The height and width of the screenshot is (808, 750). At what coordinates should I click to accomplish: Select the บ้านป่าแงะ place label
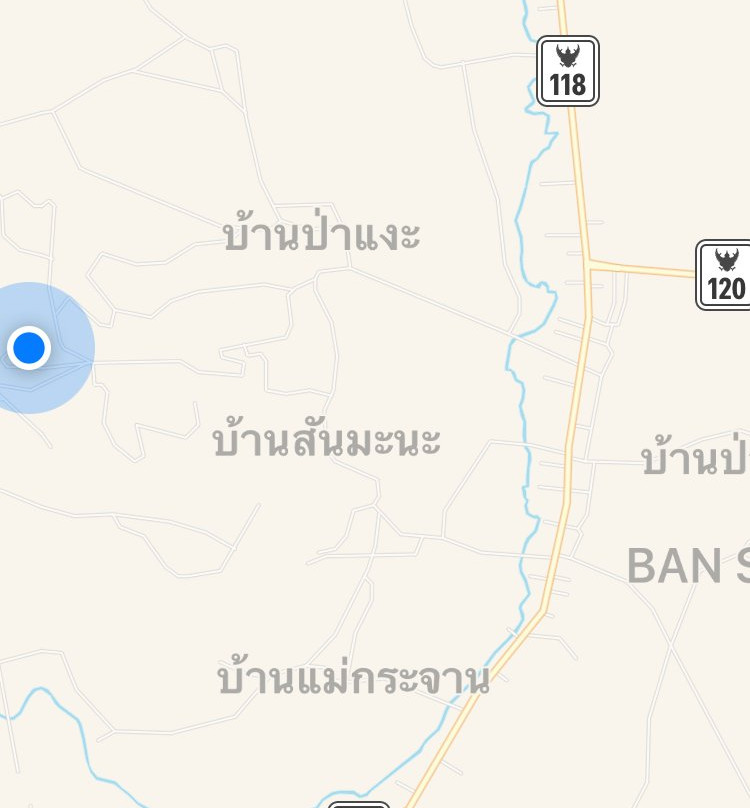pos(322,237)
